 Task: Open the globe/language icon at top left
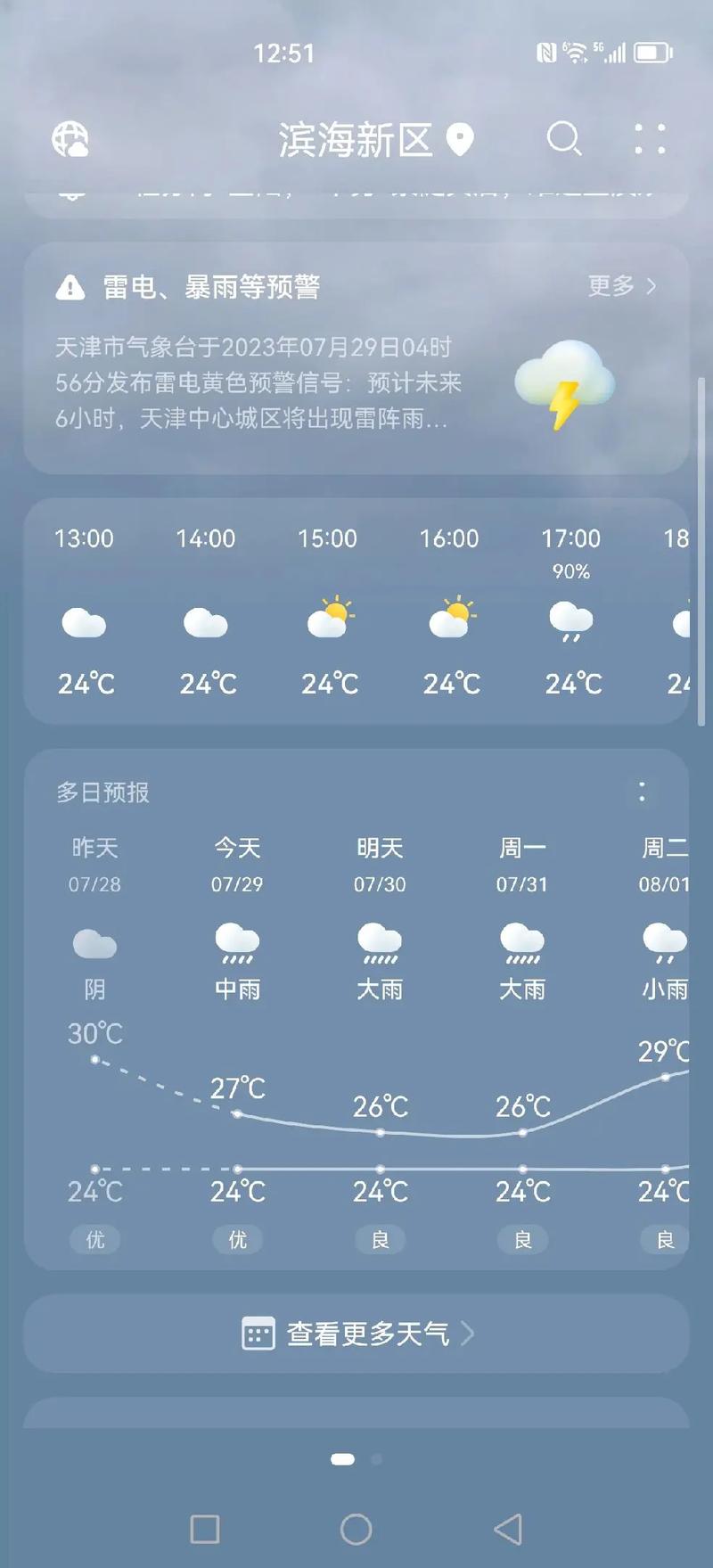point(70,139)
